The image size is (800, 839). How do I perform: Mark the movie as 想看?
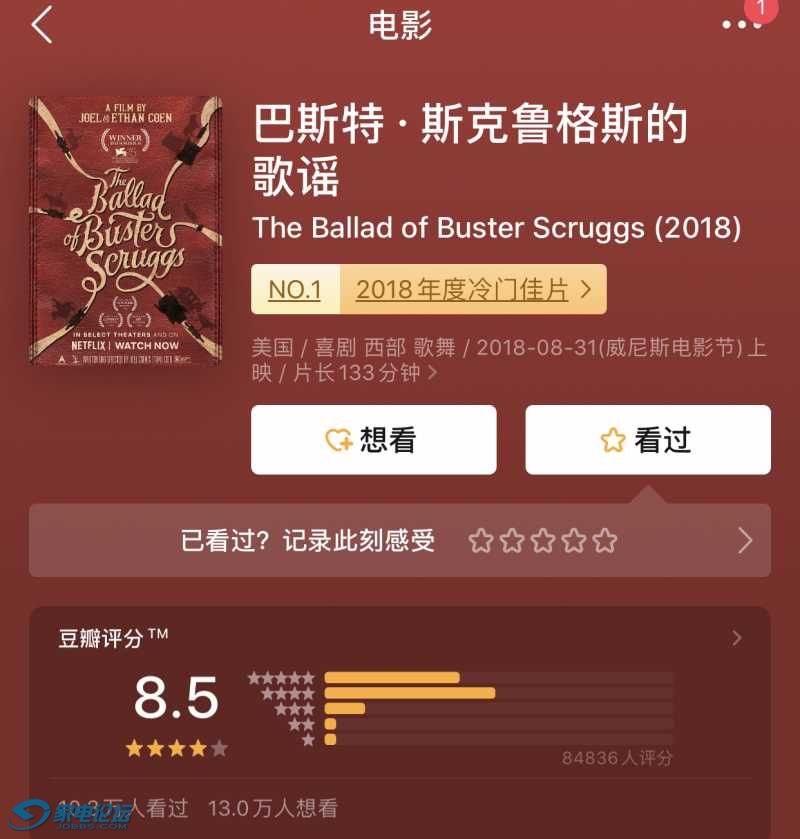click(373, 440)
